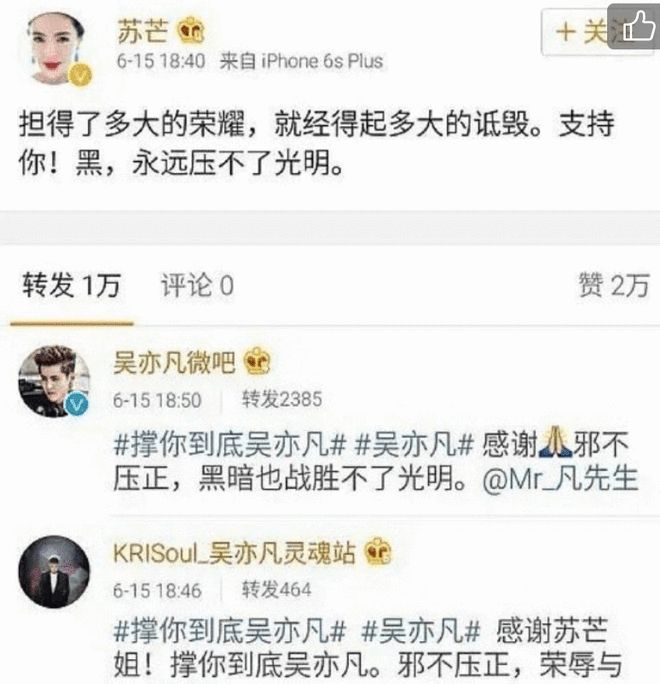View the 赞 2万 likes list
This screenshot has width=660, height=684.
coord(612,286)
